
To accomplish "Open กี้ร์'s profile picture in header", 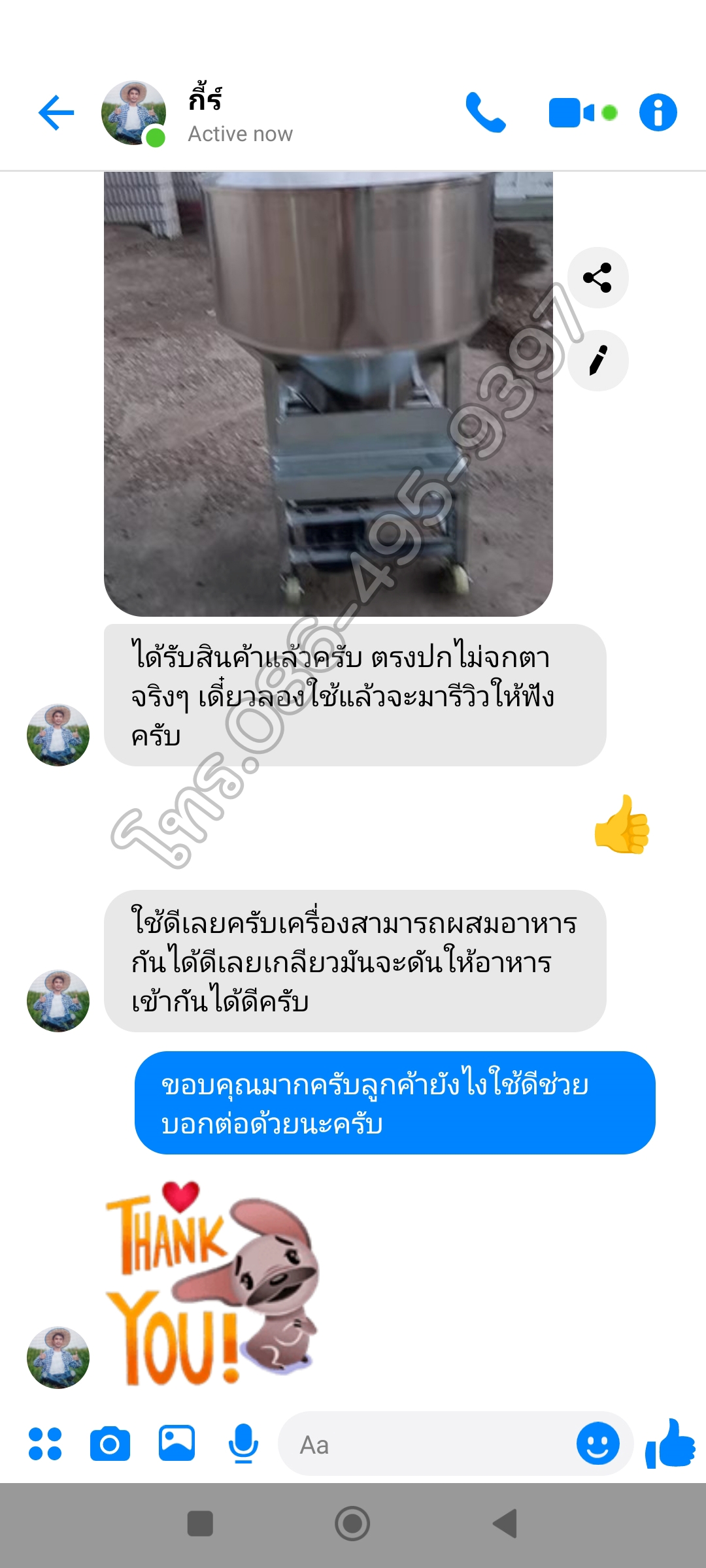I will [133, 113].
